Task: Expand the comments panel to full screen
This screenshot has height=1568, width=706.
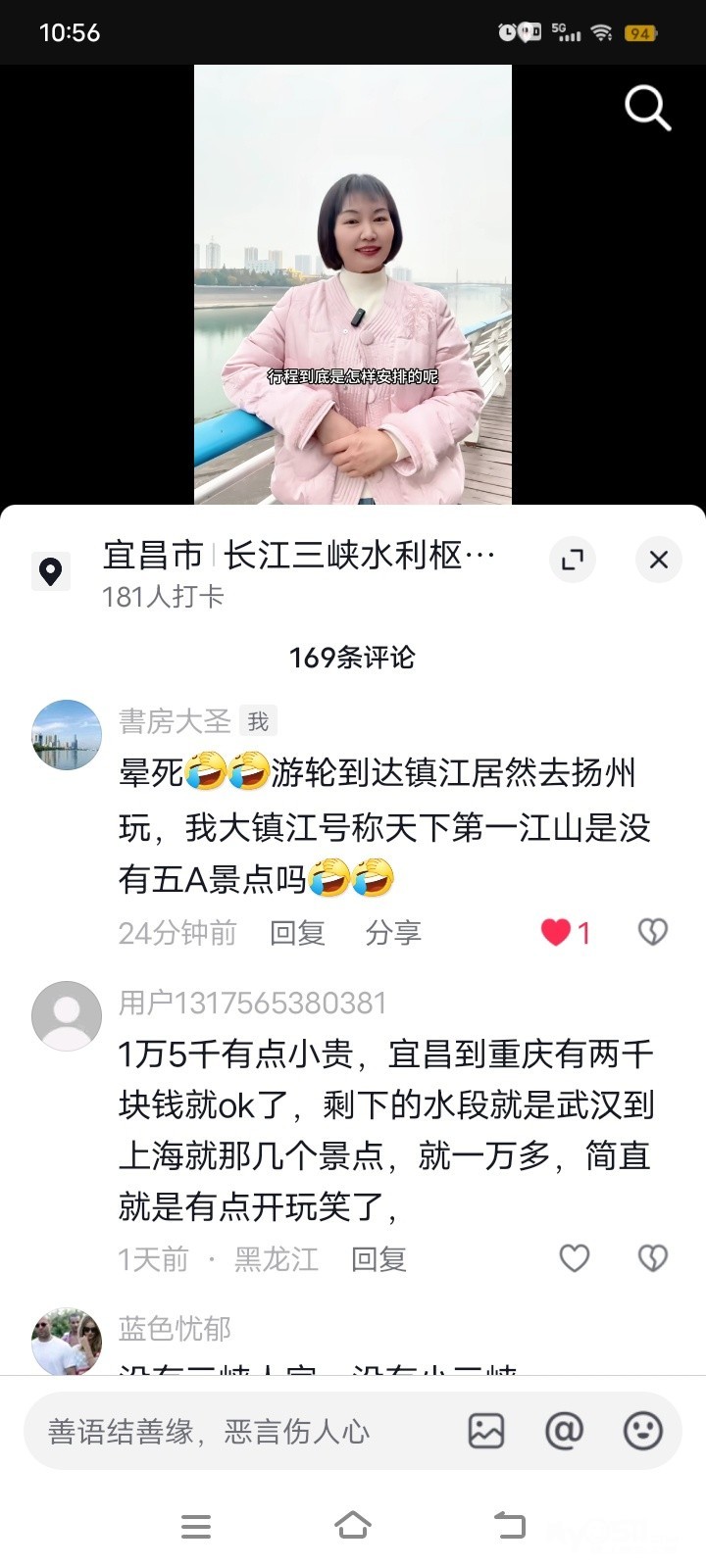Action: 572,560
